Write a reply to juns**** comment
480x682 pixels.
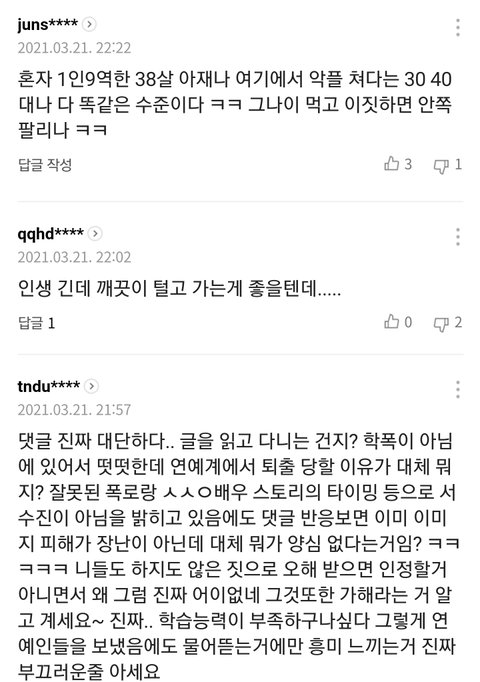point(45,164)
